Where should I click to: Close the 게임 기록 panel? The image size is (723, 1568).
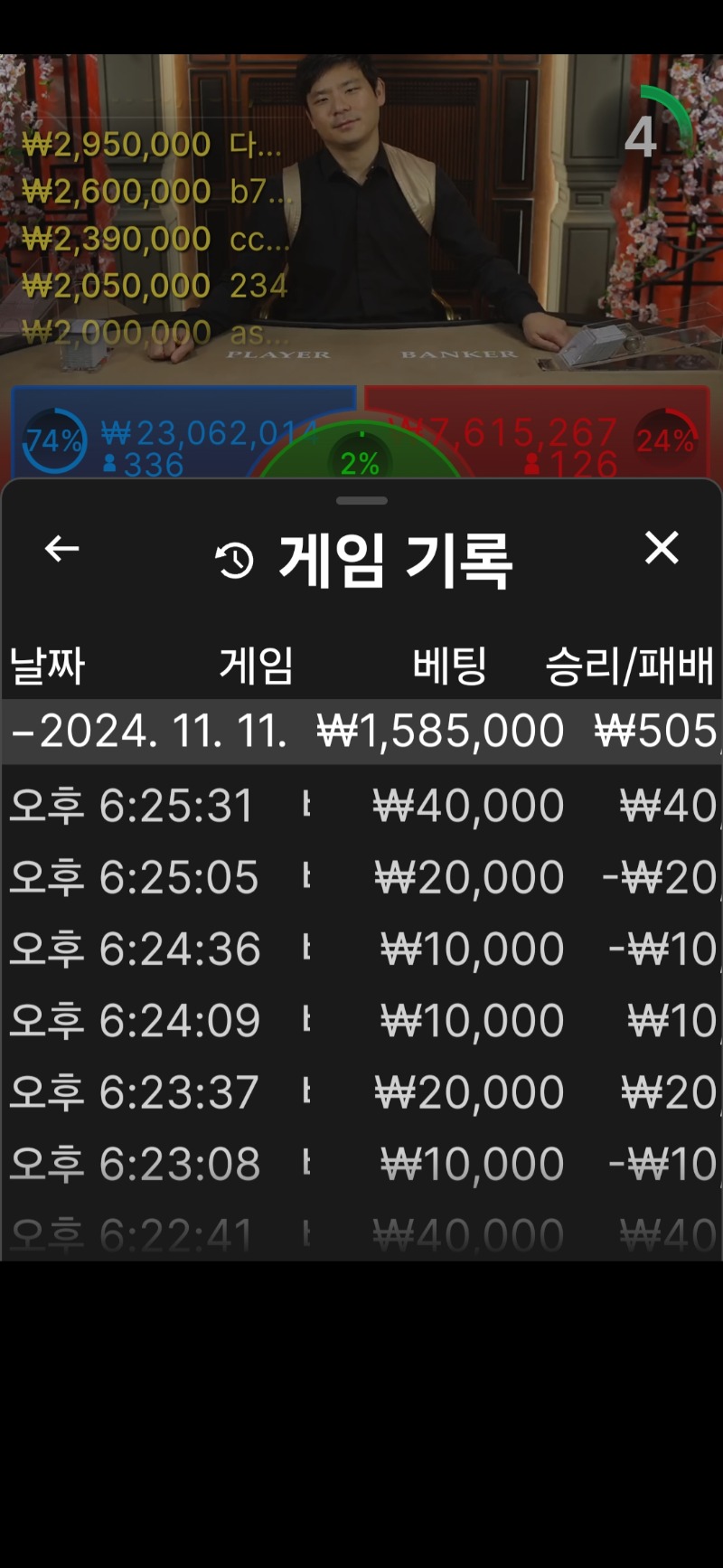pos(662,548)
